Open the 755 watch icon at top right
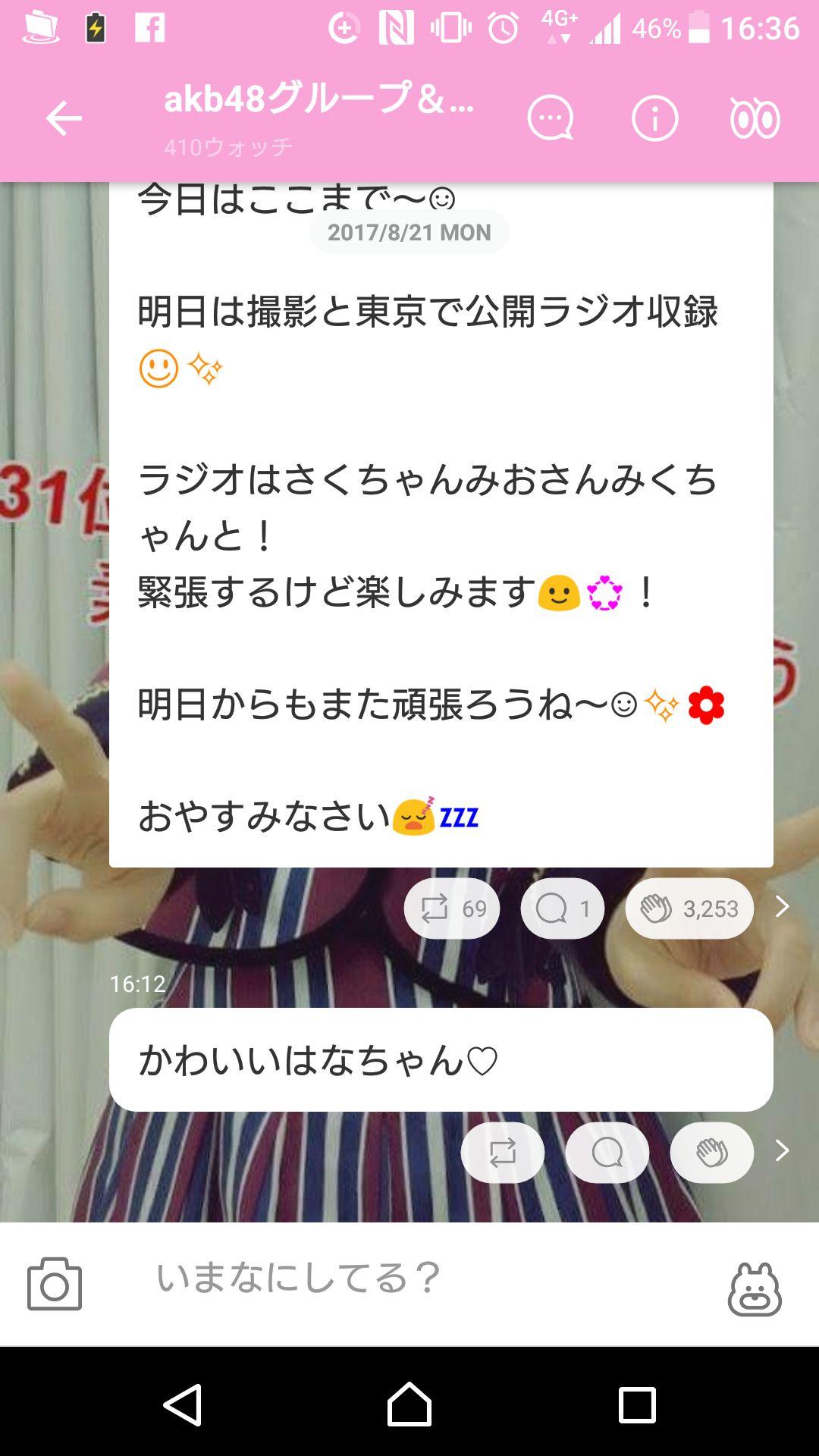 click(x=756, y=118)
